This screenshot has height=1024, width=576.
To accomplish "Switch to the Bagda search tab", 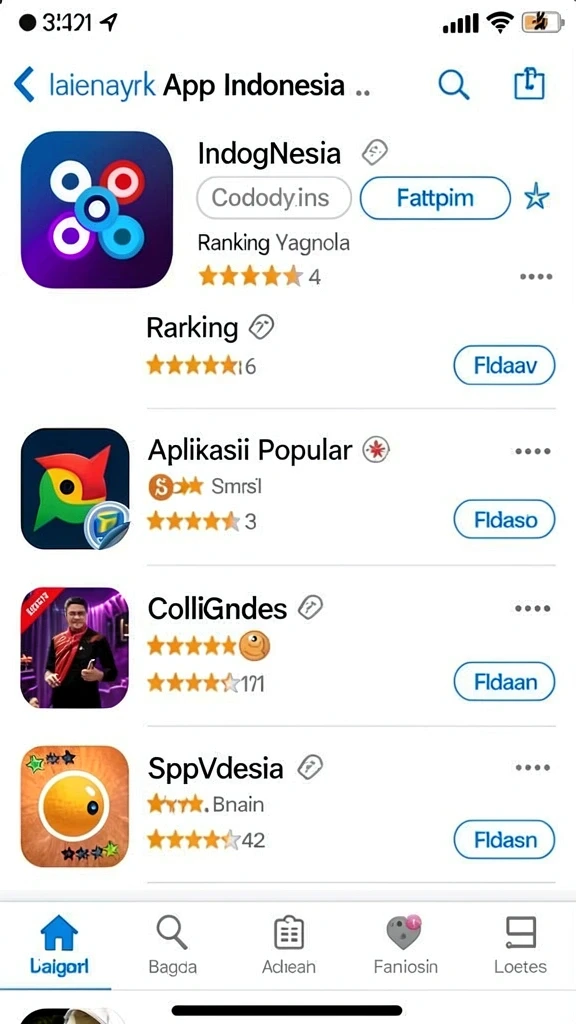I will [172, 945].
